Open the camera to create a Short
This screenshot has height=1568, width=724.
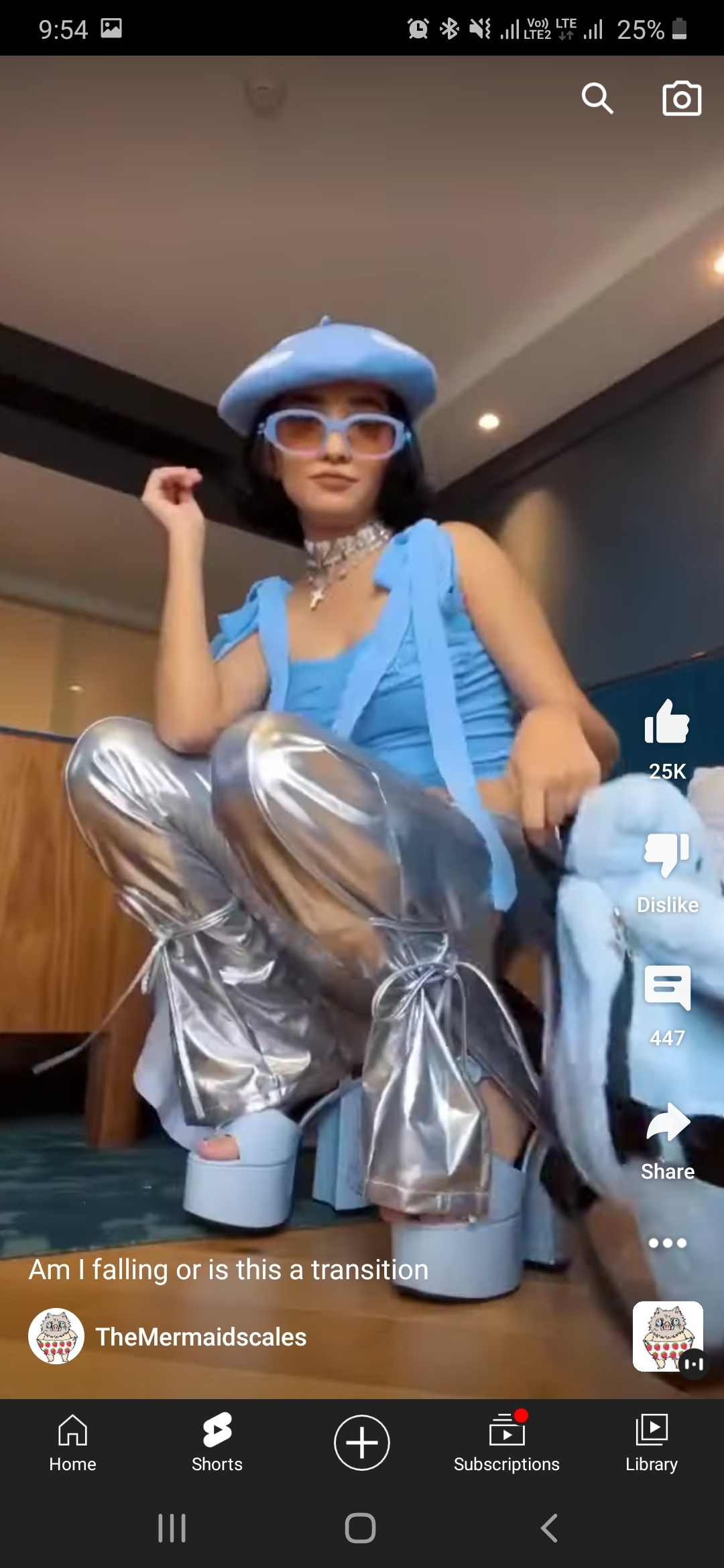[x=681, y=99]
